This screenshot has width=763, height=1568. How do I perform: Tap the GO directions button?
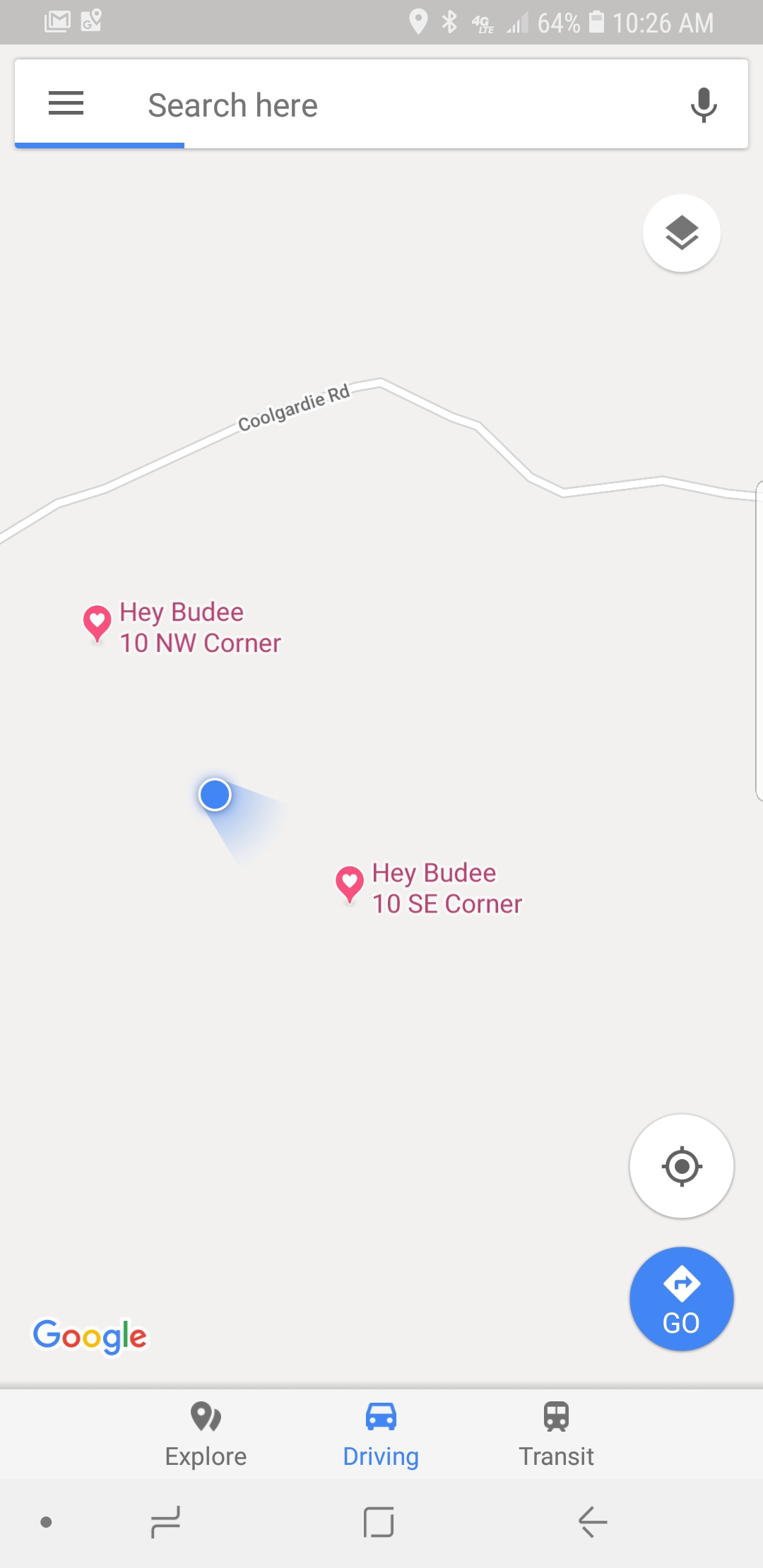681,1299
